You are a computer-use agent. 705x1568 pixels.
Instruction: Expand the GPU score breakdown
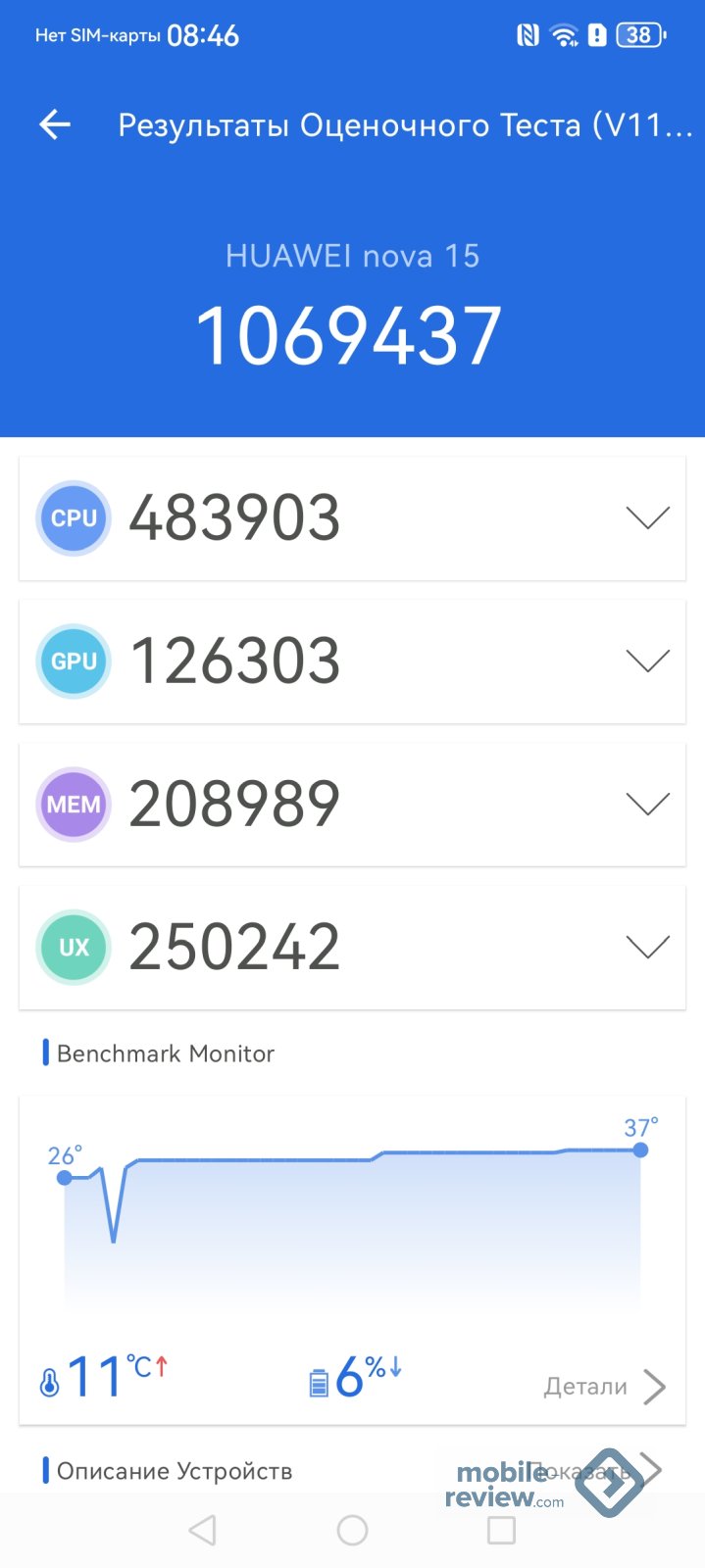click(x=647, y=661)
